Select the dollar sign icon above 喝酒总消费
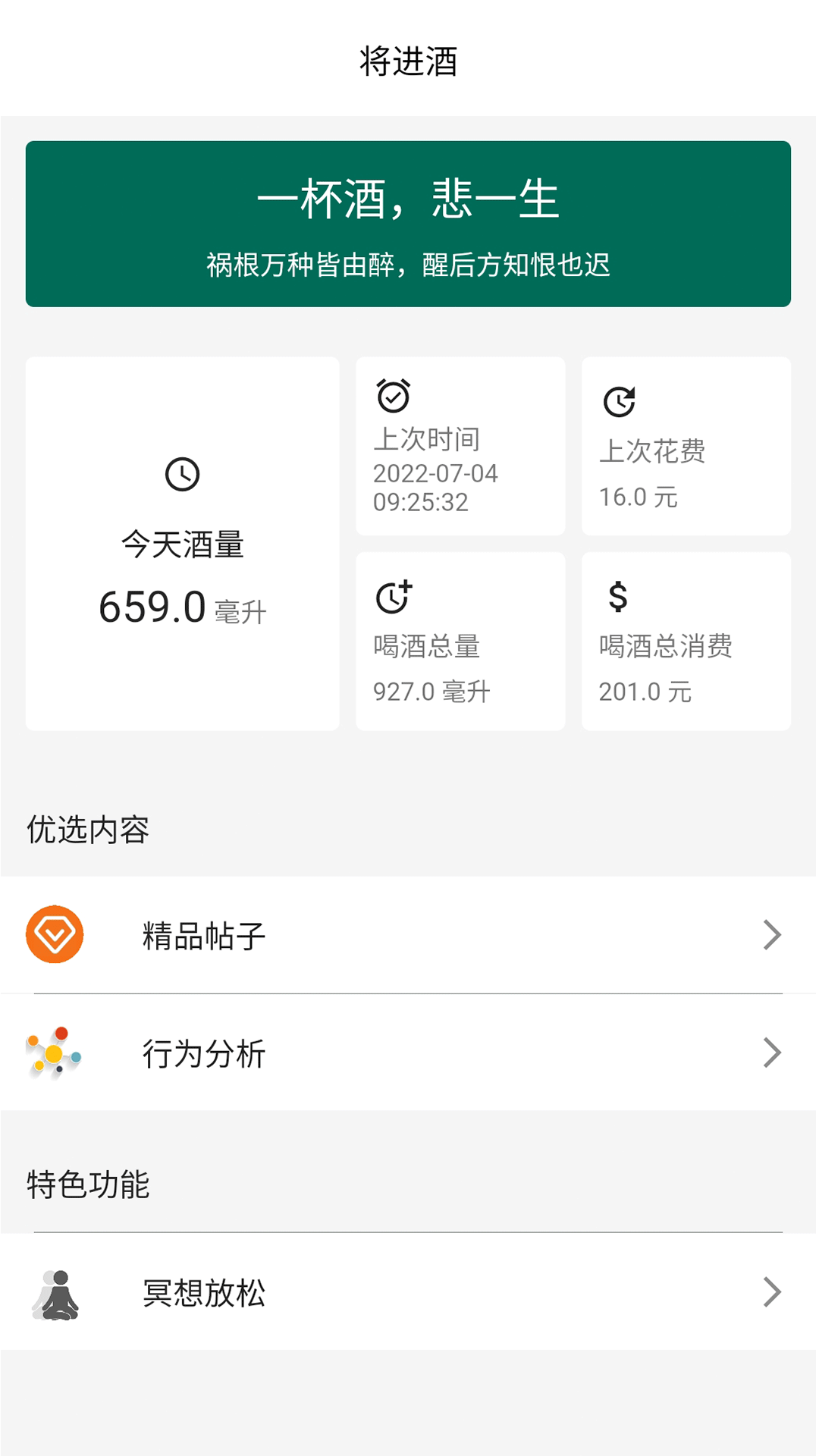Viewport: 819px width, 1456px height. click(x=619, y=598)
